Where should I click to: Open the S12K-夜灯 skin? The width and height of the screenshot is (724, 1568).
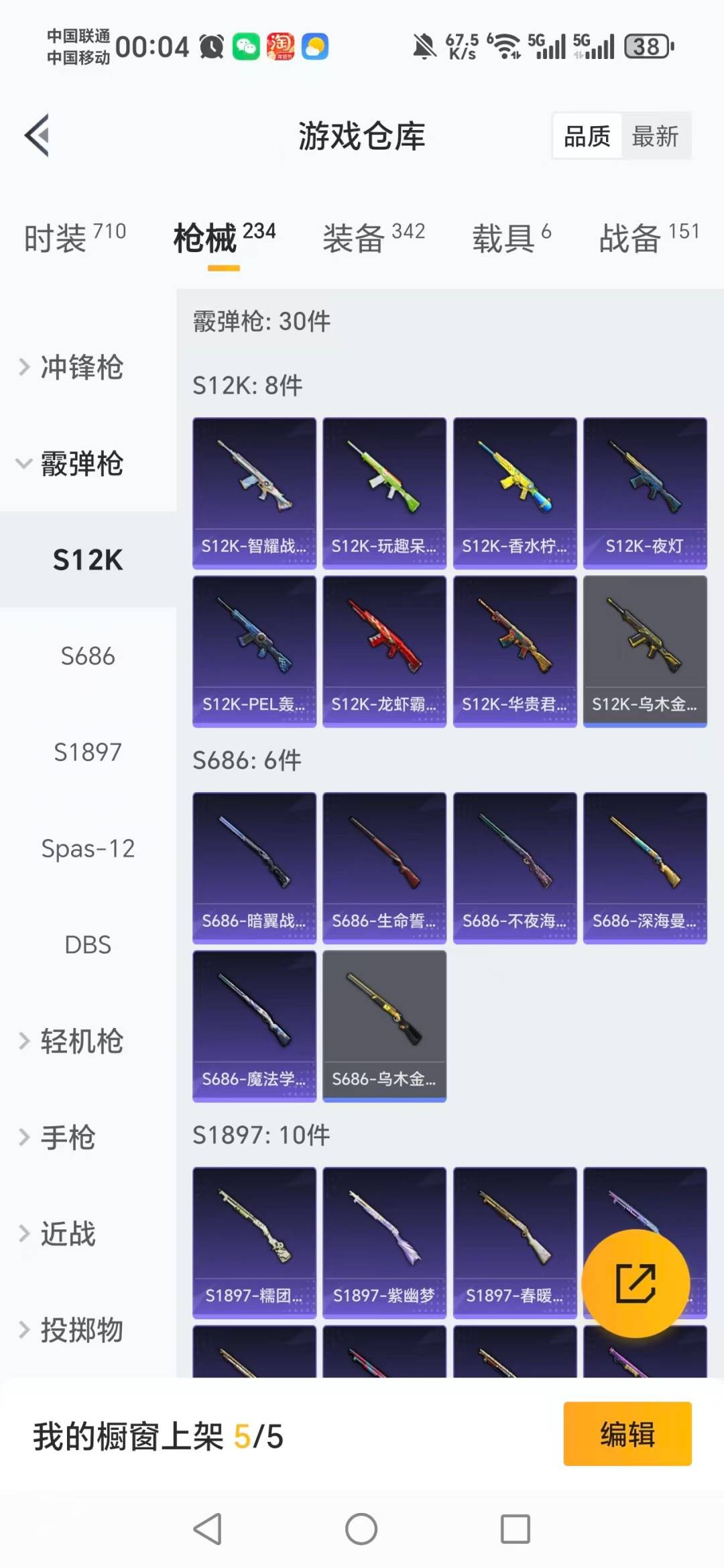[644, 493]
